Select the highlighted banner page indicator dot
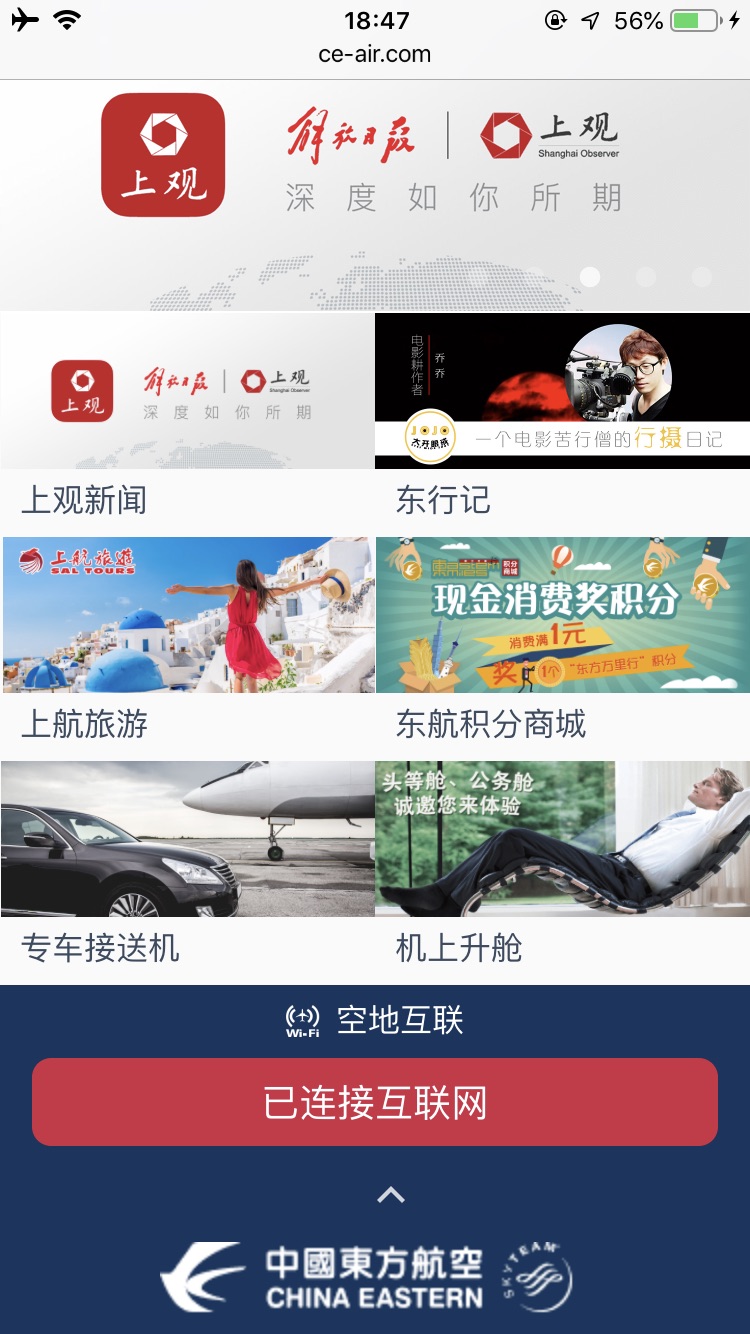The image size is (750, 1334). [590, 277]
